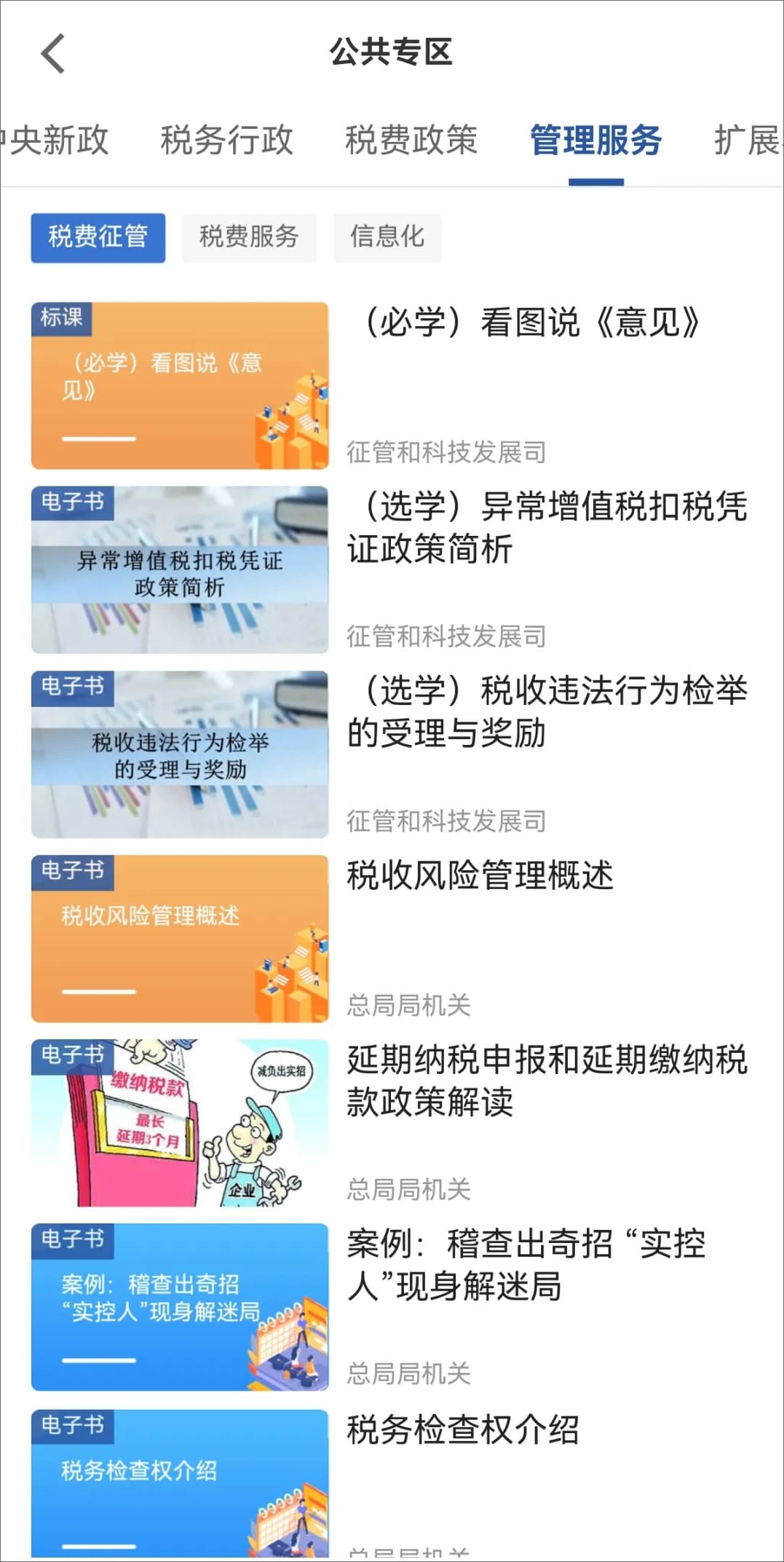
Task: Open the 税务行政 category tab
Action: click(x=226, y=140)
